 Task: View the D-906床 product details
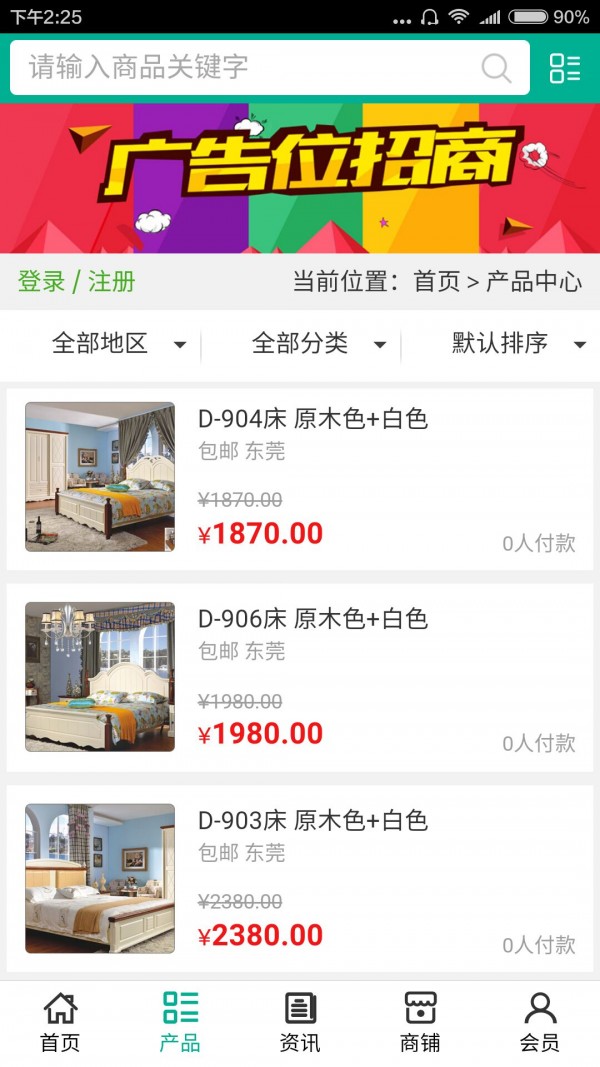300,678
